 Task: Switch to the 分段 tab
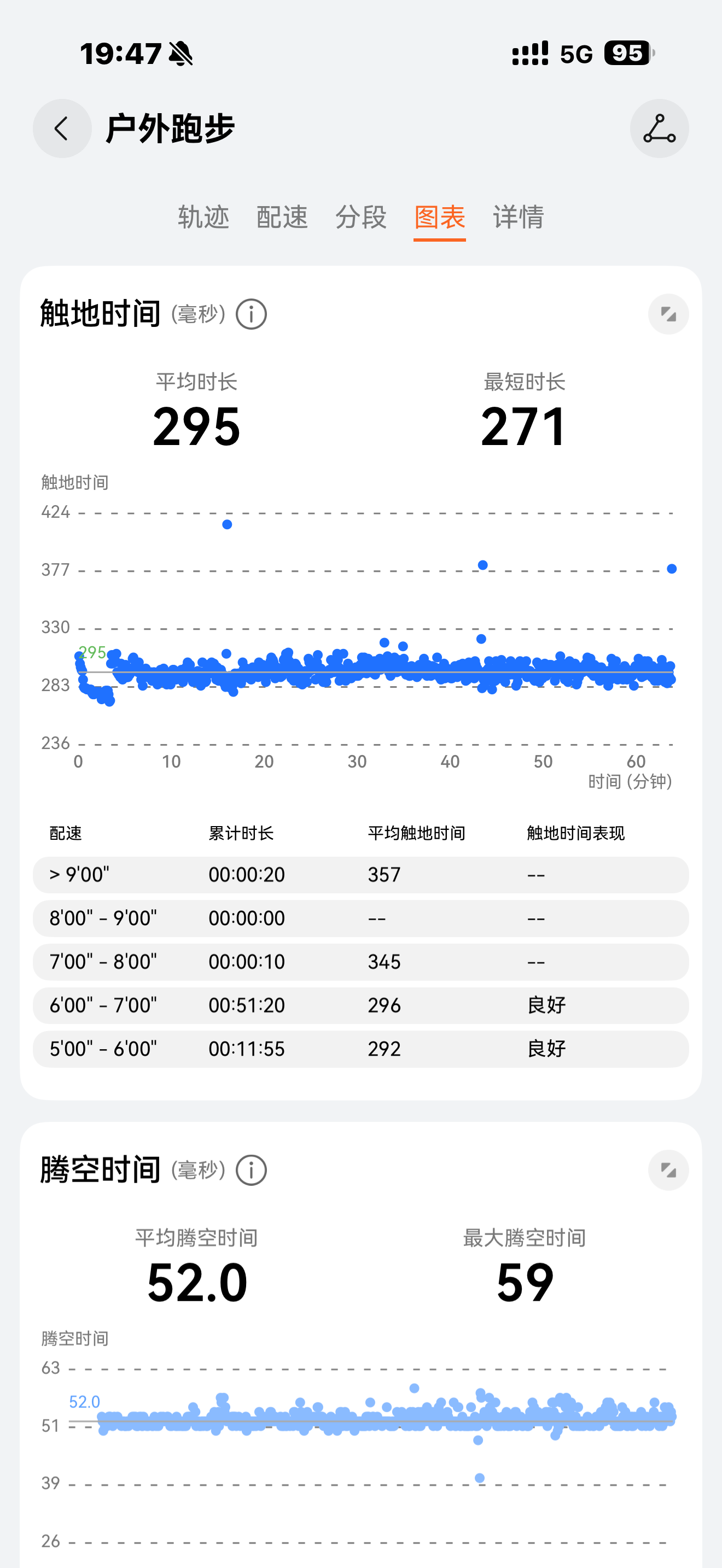[x=360, y=217]
